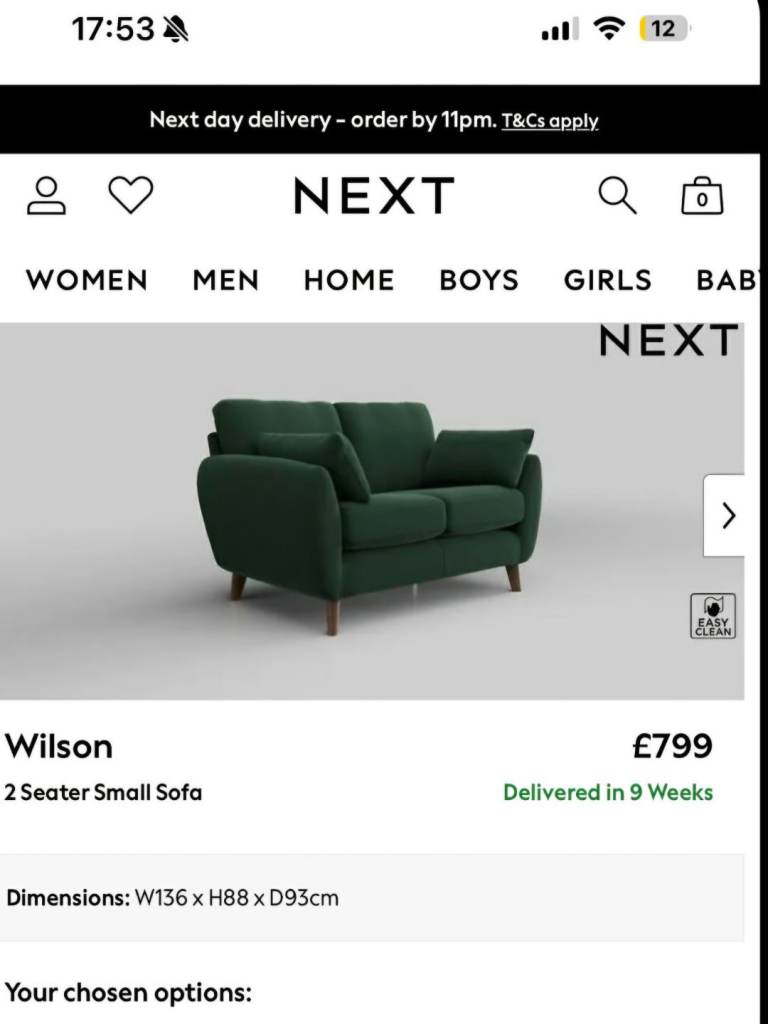Image resolution: width=768 pixels, height=1024 pixels.
Task: Switch to the WOMEN category
Action: tap(87, 280)
